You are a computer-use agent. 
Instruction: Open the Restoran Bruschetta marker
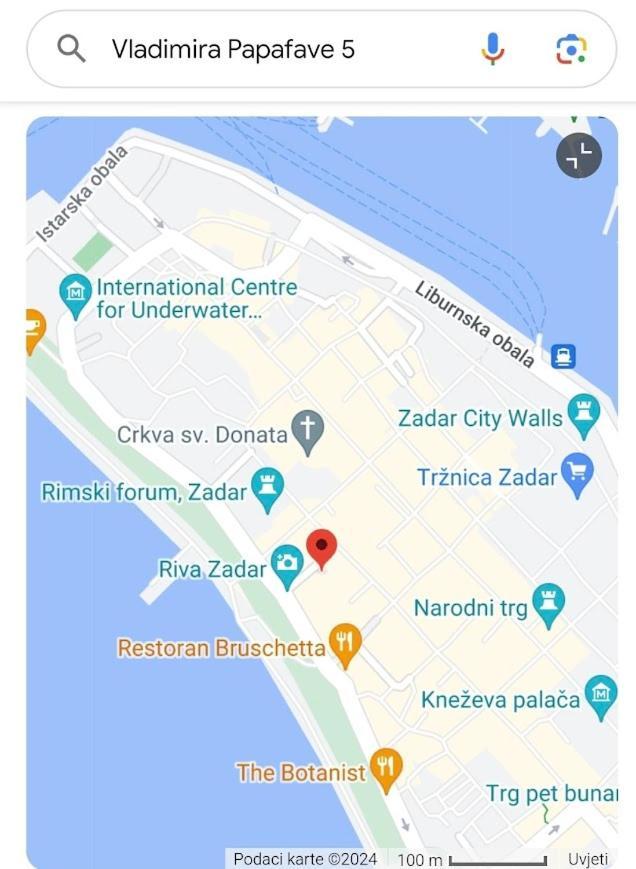345,643
